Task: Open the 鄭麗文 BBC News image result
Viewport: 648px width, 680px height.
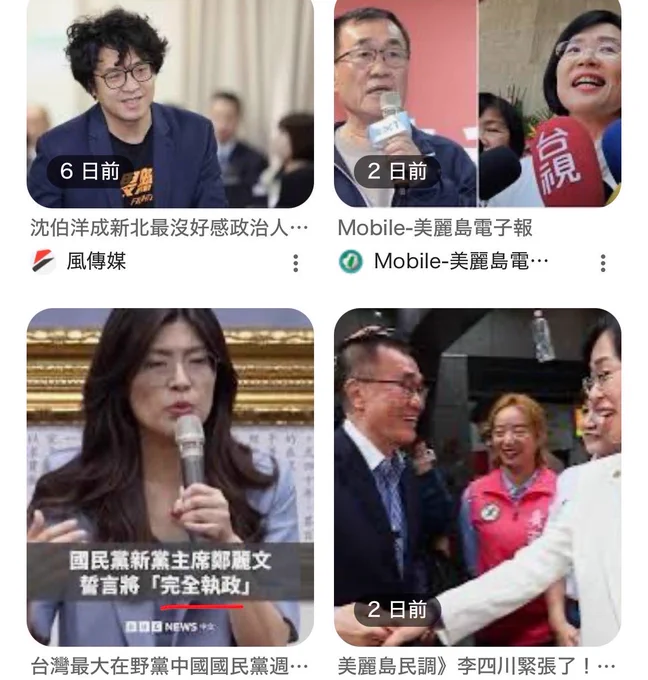Action: coord(170,477)
